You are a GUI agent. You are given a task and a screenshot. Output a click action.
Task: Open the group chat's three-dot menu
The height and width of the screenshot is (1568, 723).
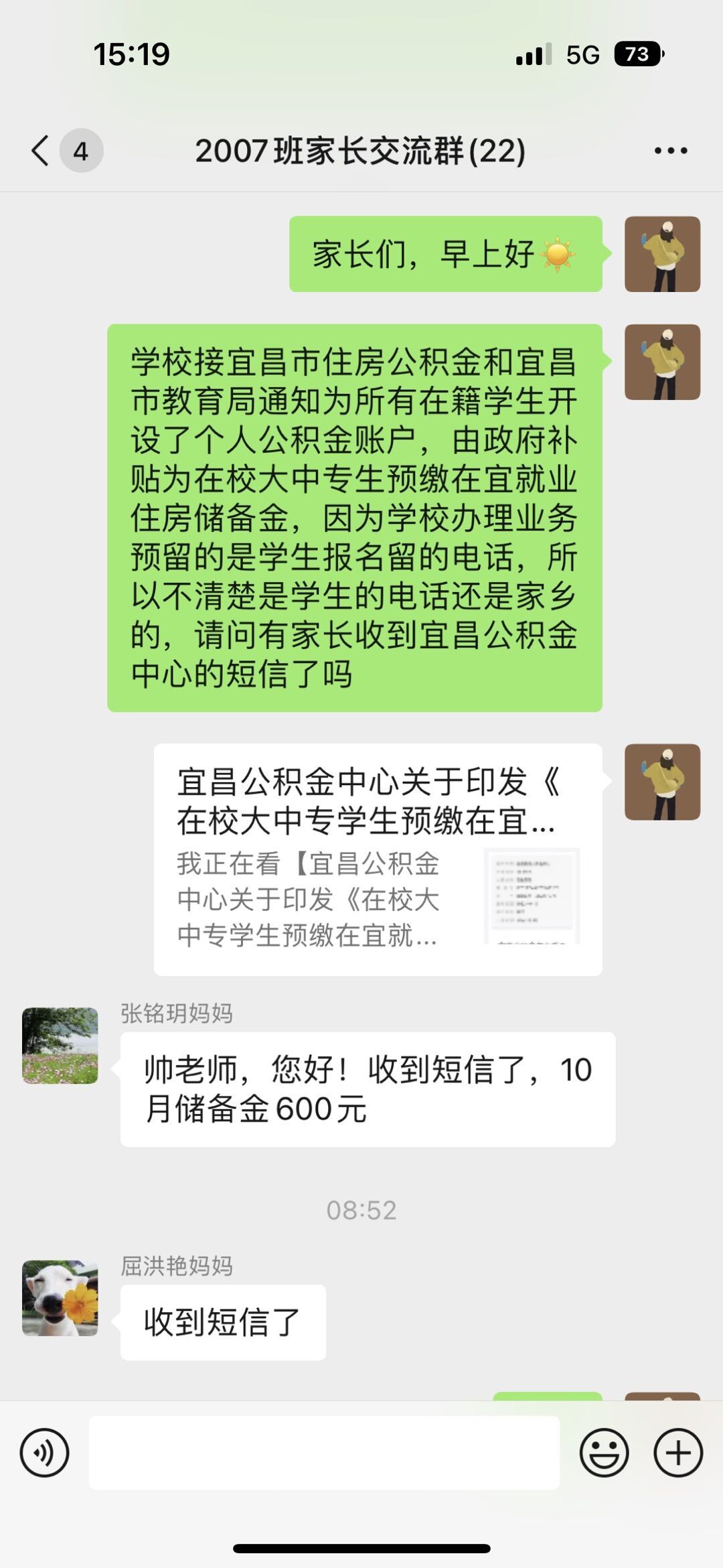(x=671, y=151)
